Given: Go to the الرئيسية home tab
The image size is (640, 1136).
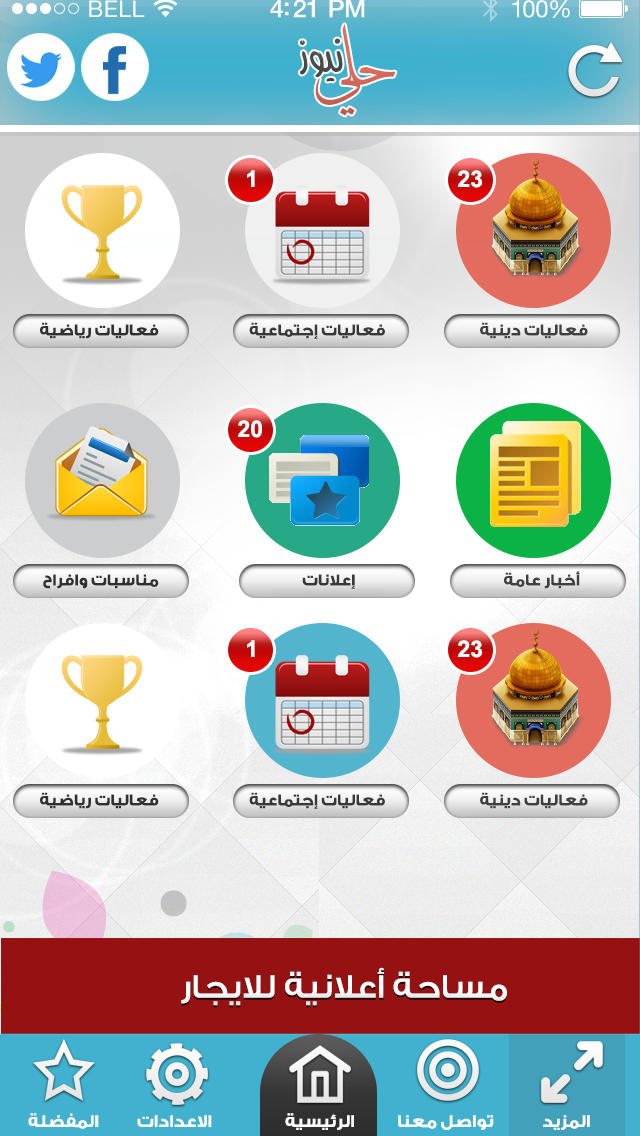Looking at the screenshot, I should coord(319,1085).
